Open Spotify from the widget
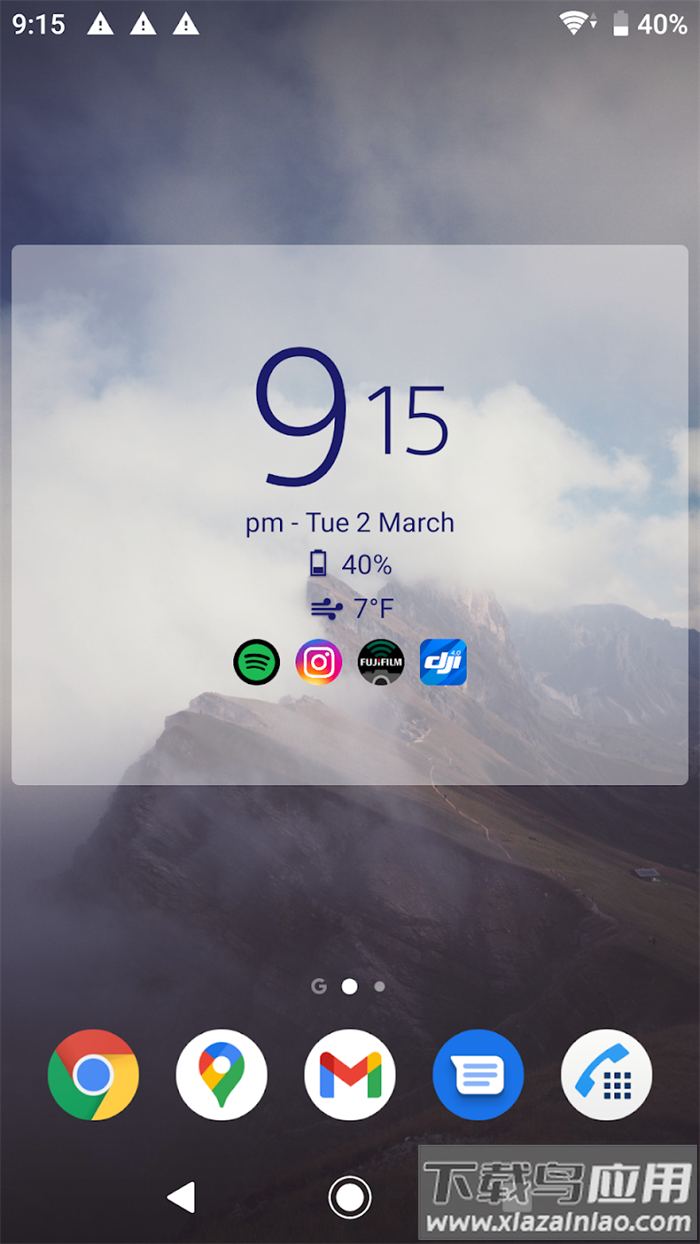The width and height of the screenshot is (700, 1244). coord(256,662)
